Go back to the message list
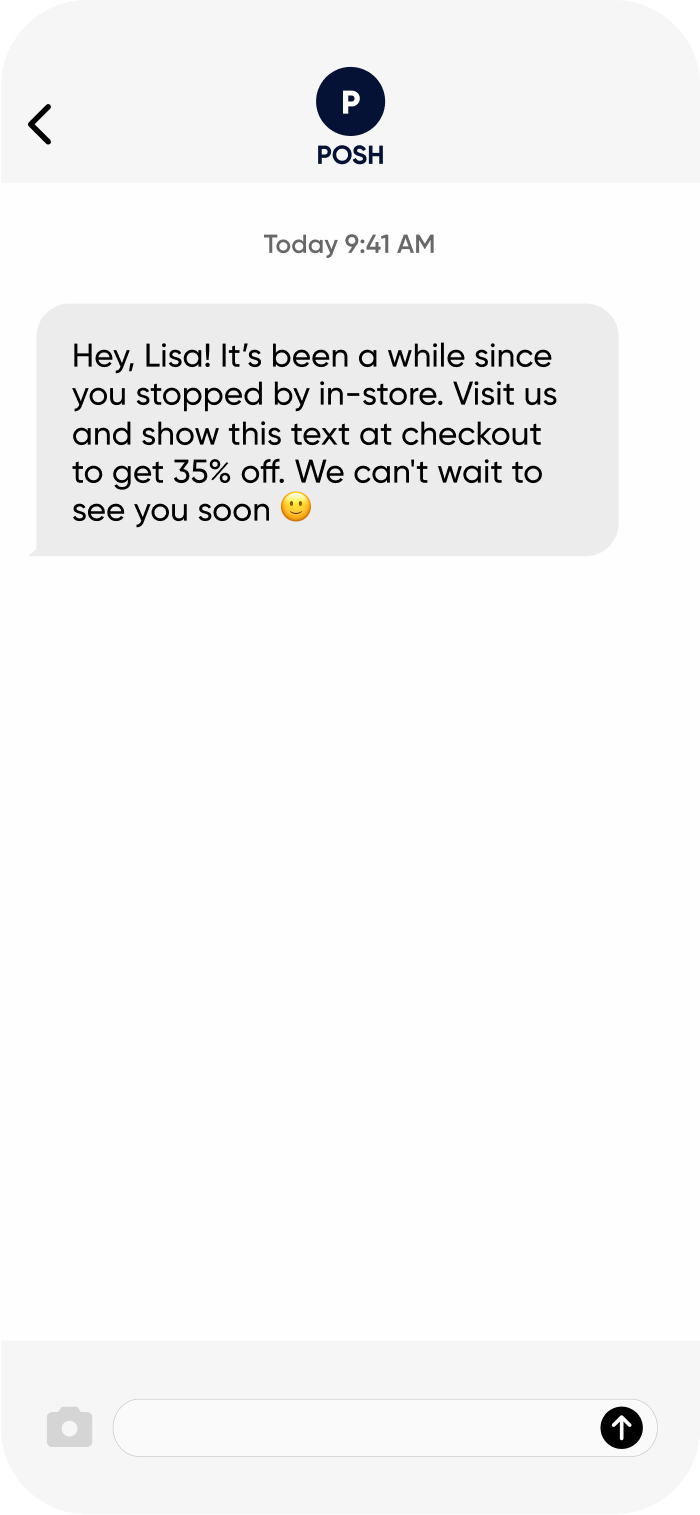700x1515 pixels. [40, 125]
